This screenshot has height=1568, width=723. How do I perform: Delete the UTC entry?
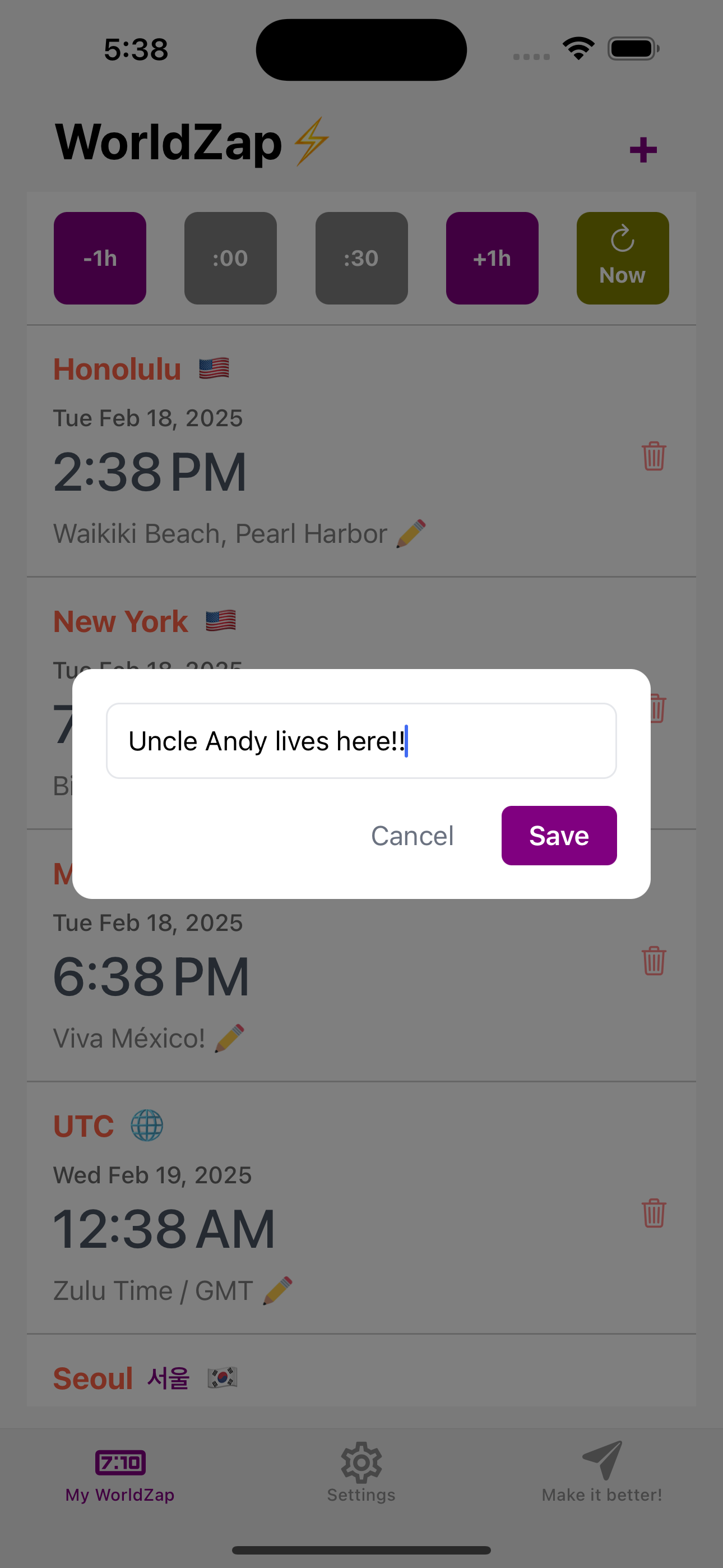tap(654, 1213)
